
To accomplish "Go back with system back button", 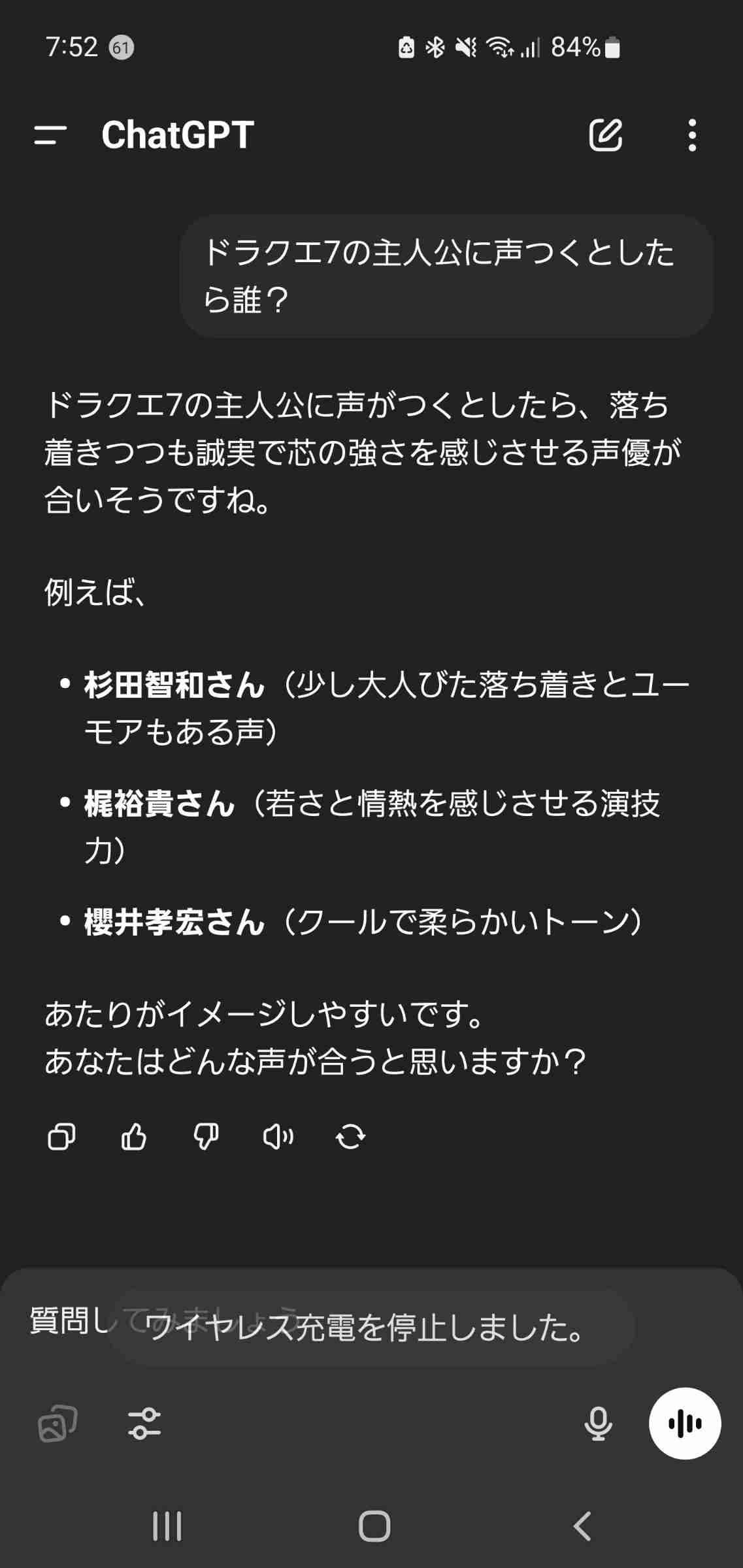I will point(582,1526).
